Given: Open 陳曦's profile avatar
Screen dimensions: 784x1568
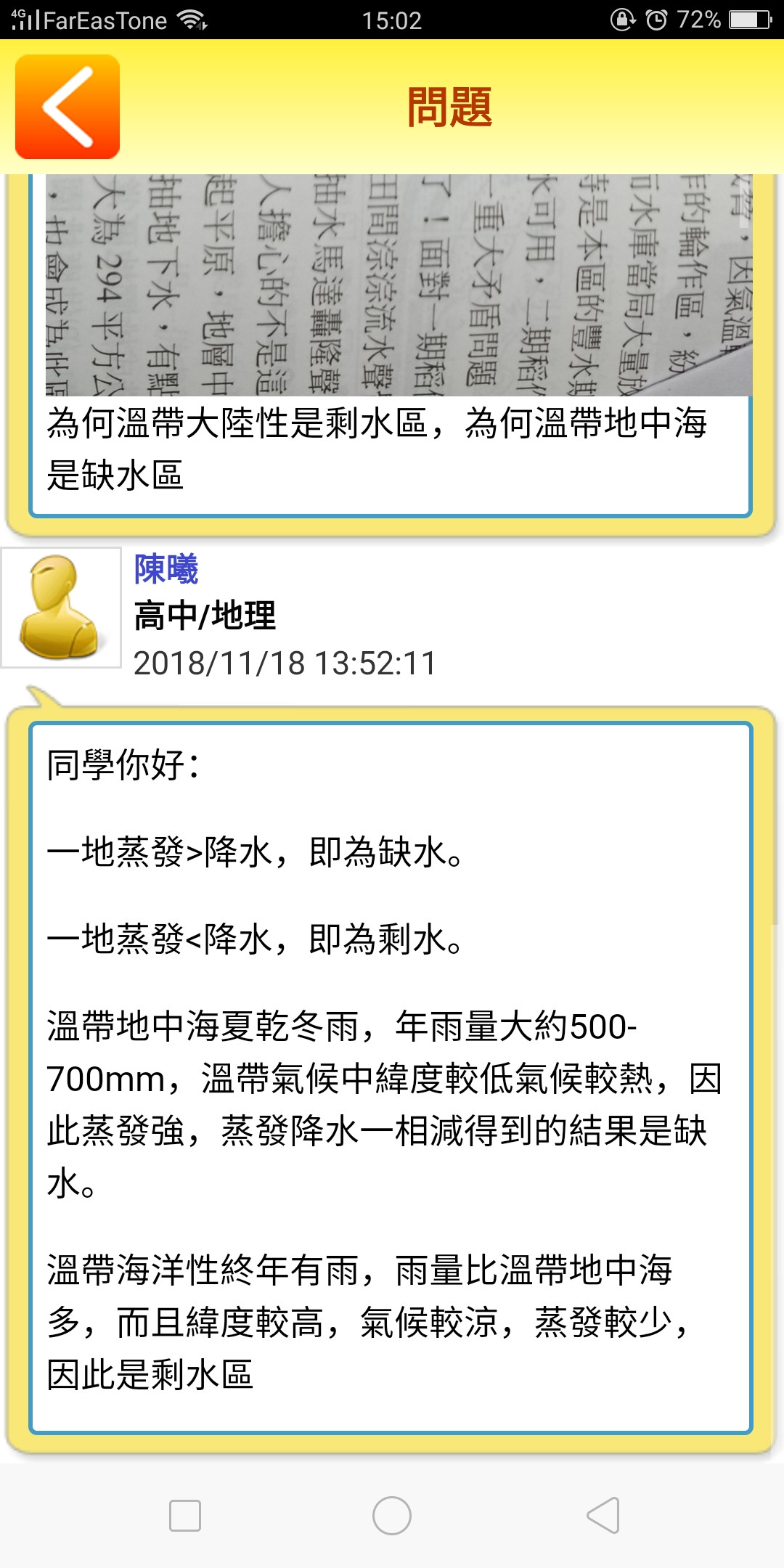Looking at the screenshot, I should 61,607.
